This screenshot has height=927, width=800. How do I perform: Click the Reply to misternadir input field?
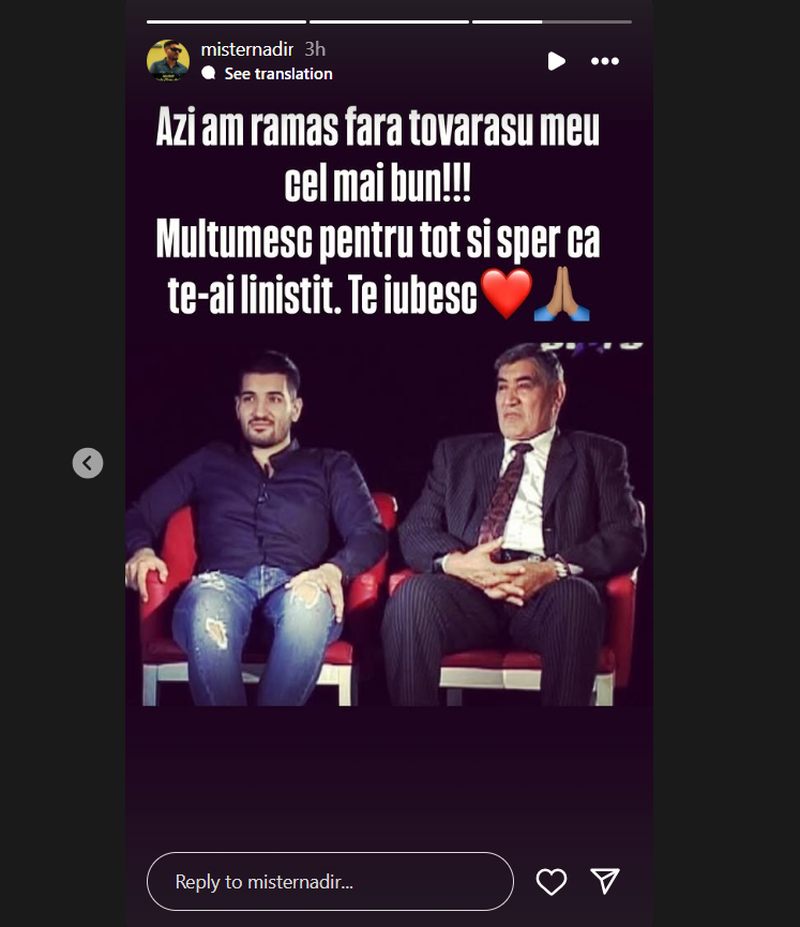click(330, 881)
